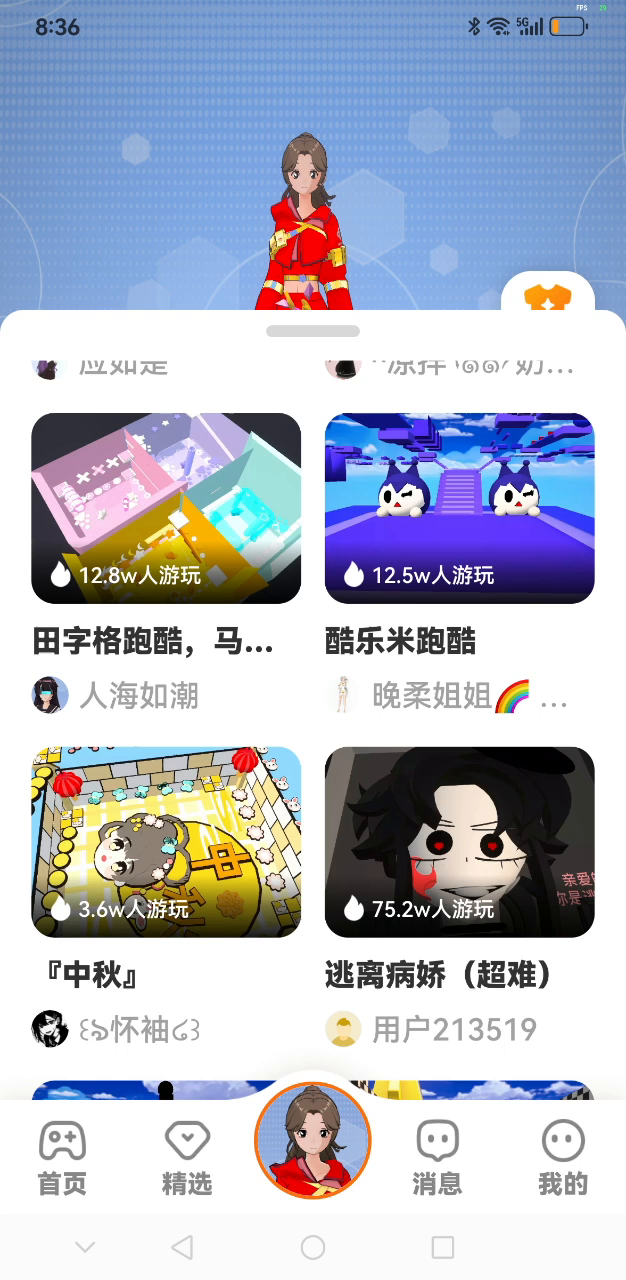Image resolution: width=626 pixels, height=1280 pixels.
Task: Tap the panel's drag handle
Action: pyautogui.click(x=313, y=331)
